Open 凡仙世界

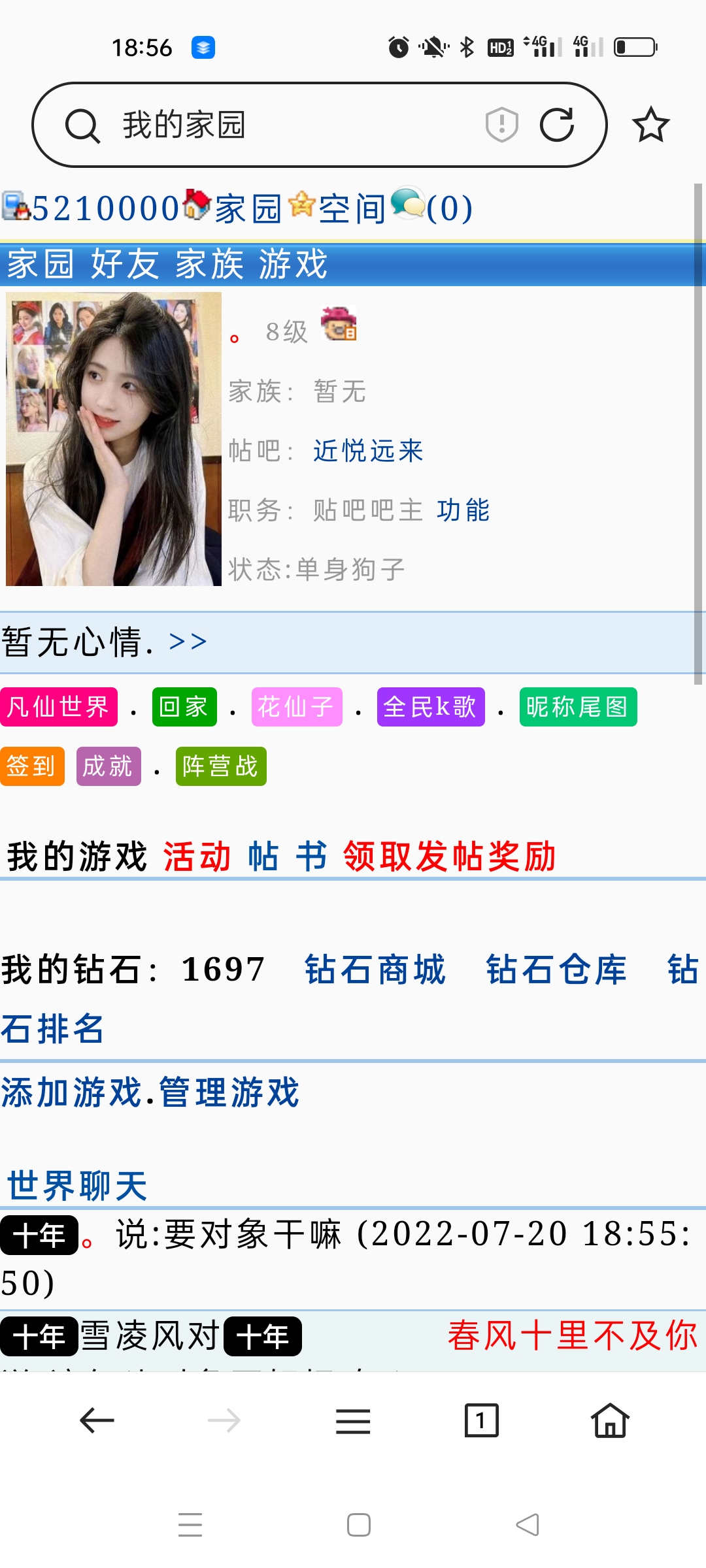pos(58,707)
